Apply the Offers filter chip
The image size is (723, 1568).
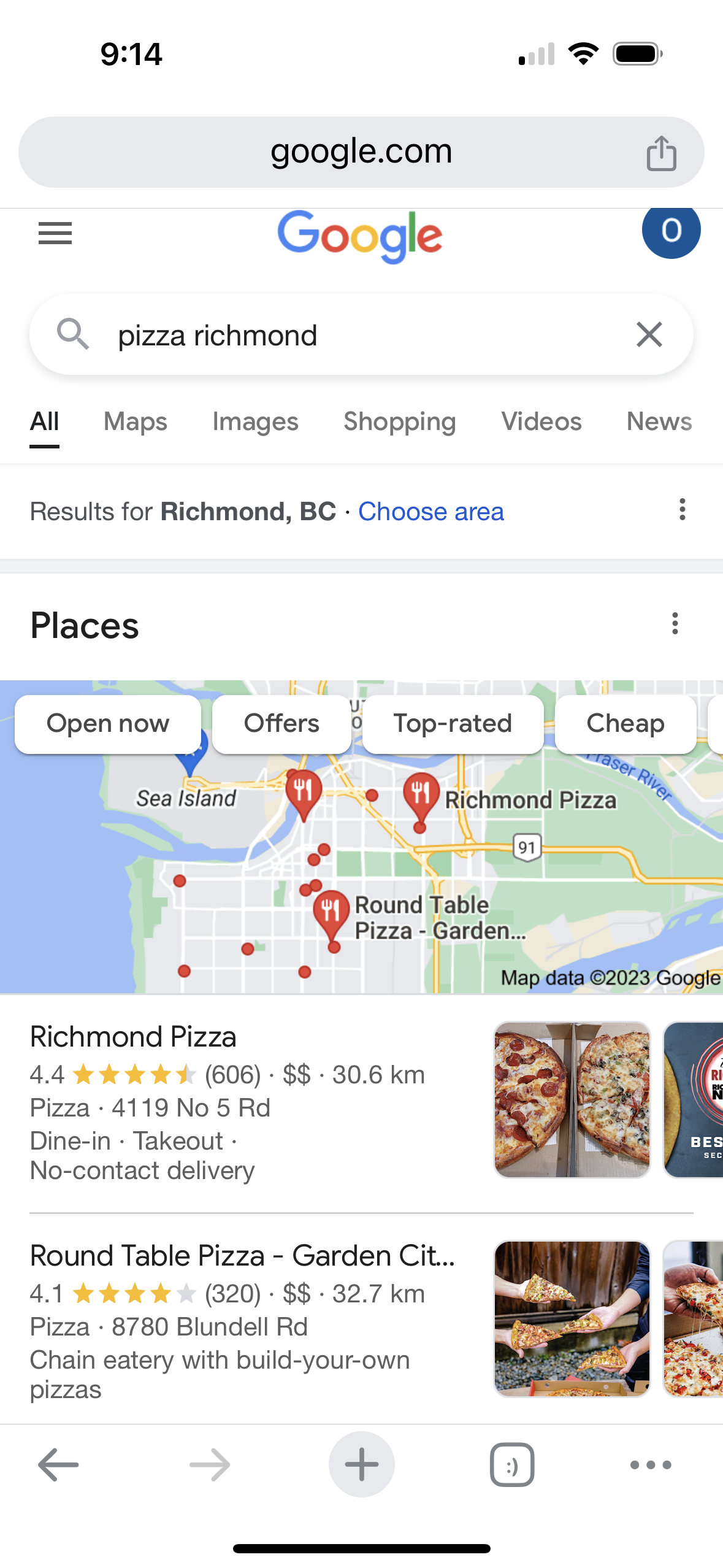[281, 724]
